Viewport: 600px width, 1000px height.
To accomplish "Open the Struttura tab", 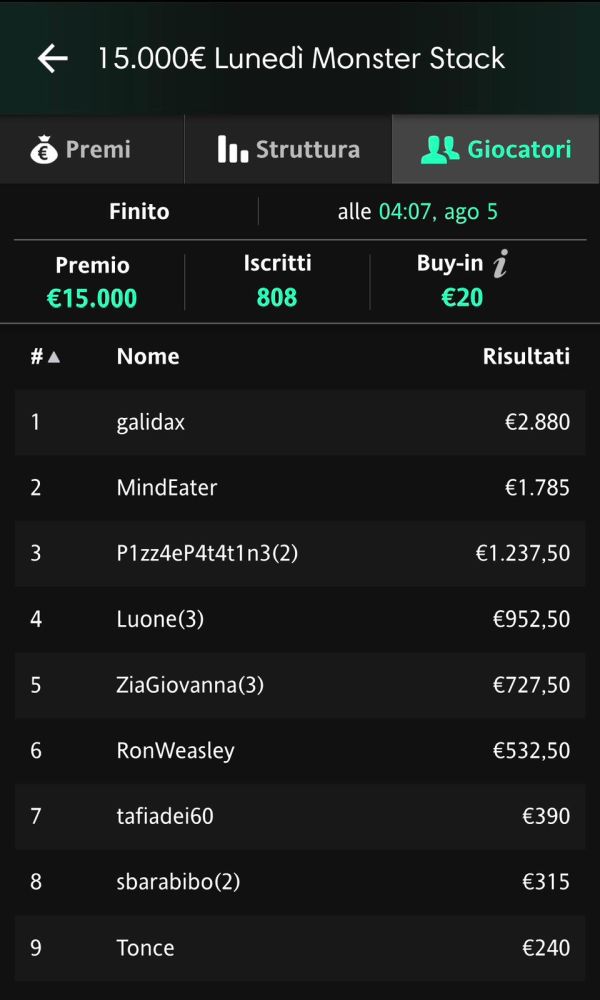I will click(x=288, y=149).
